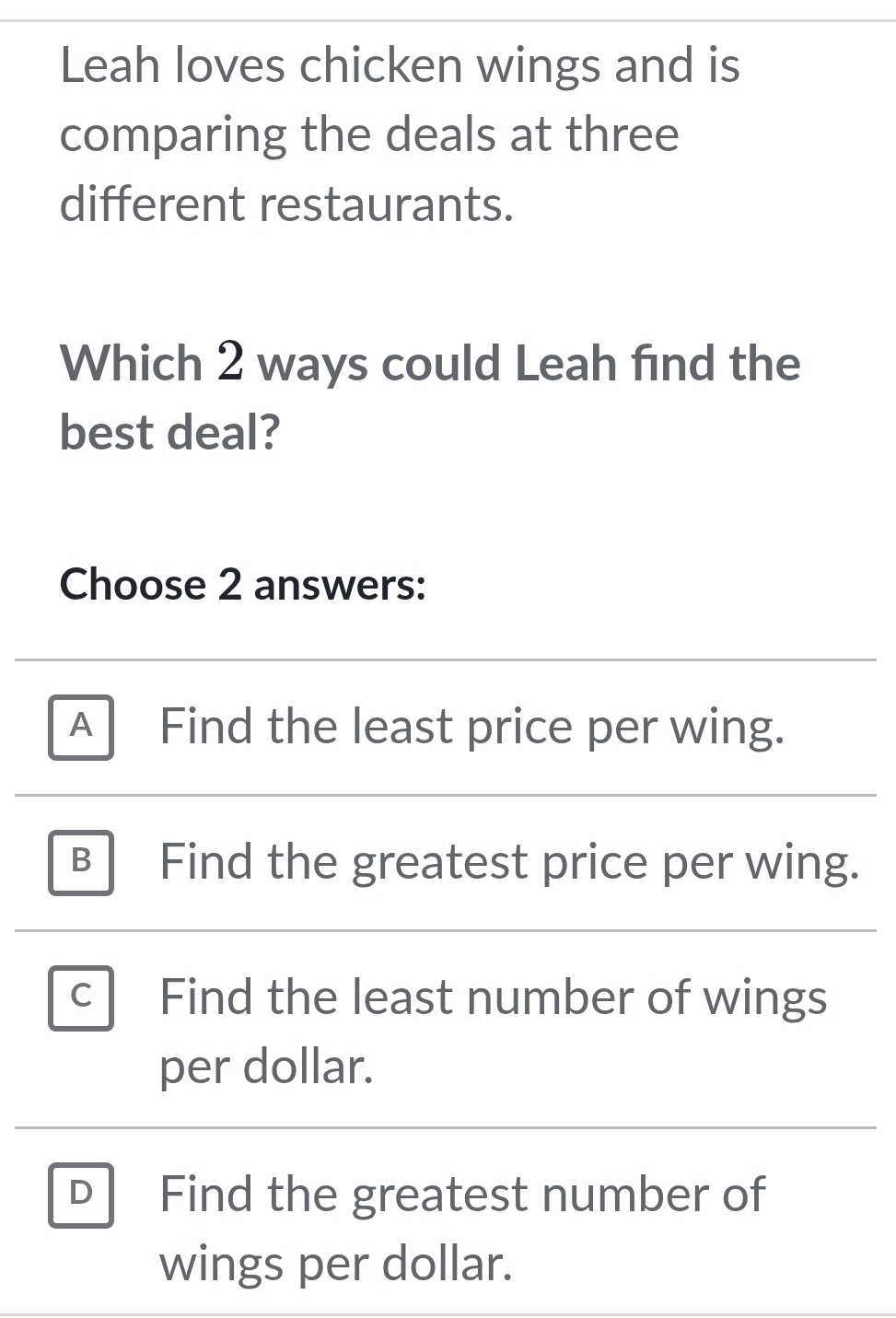Click the separator between answers B and C
Image resolution: width=896 pixels, height=1318 pixels.
(448, 933)
